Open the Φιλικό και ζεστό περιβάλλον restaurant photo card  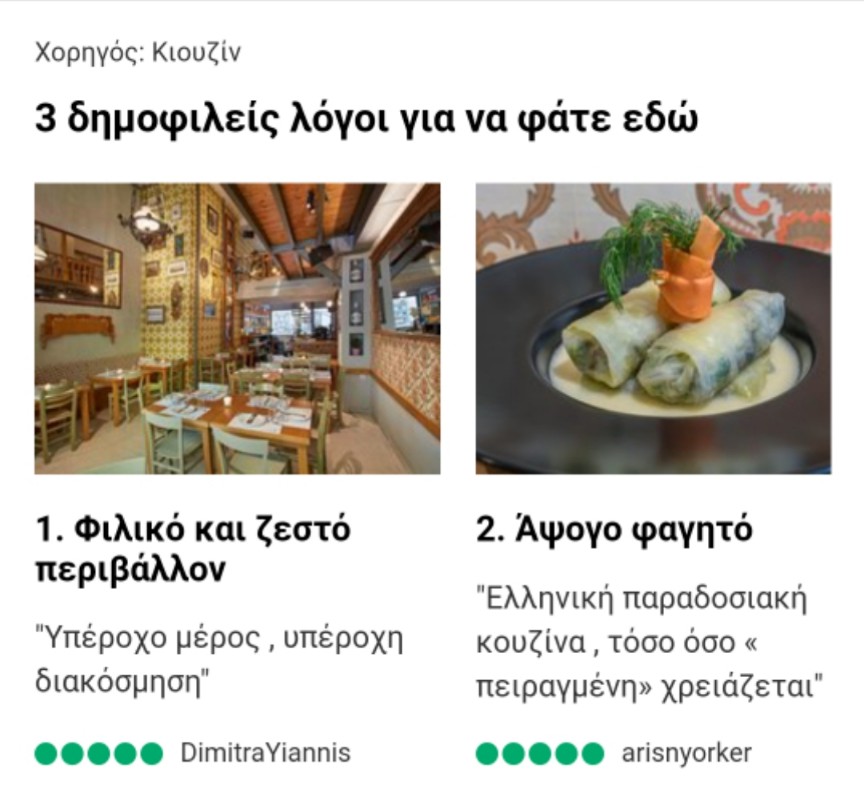[x=237, y=328]
